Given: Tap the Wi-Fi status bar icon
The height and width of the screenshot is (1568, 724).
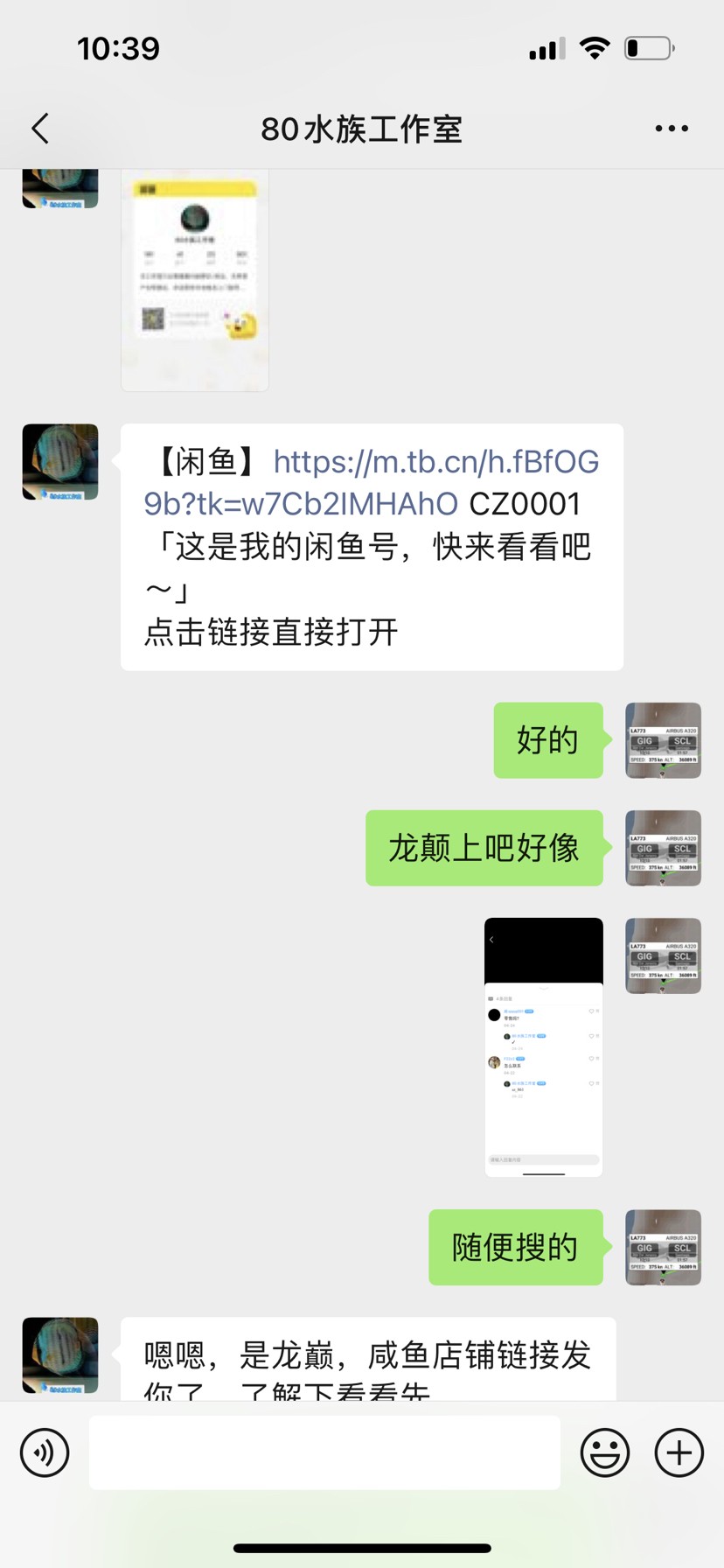Looking at the screenshot, I should coord(594,48).
